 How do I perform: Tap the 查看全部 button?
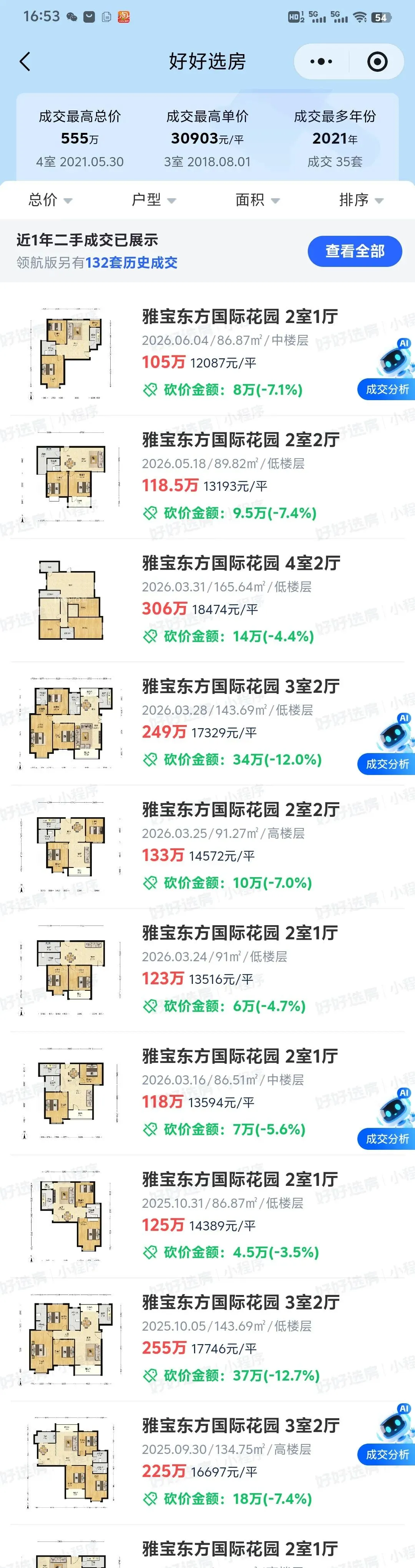(x=355, y=251)
